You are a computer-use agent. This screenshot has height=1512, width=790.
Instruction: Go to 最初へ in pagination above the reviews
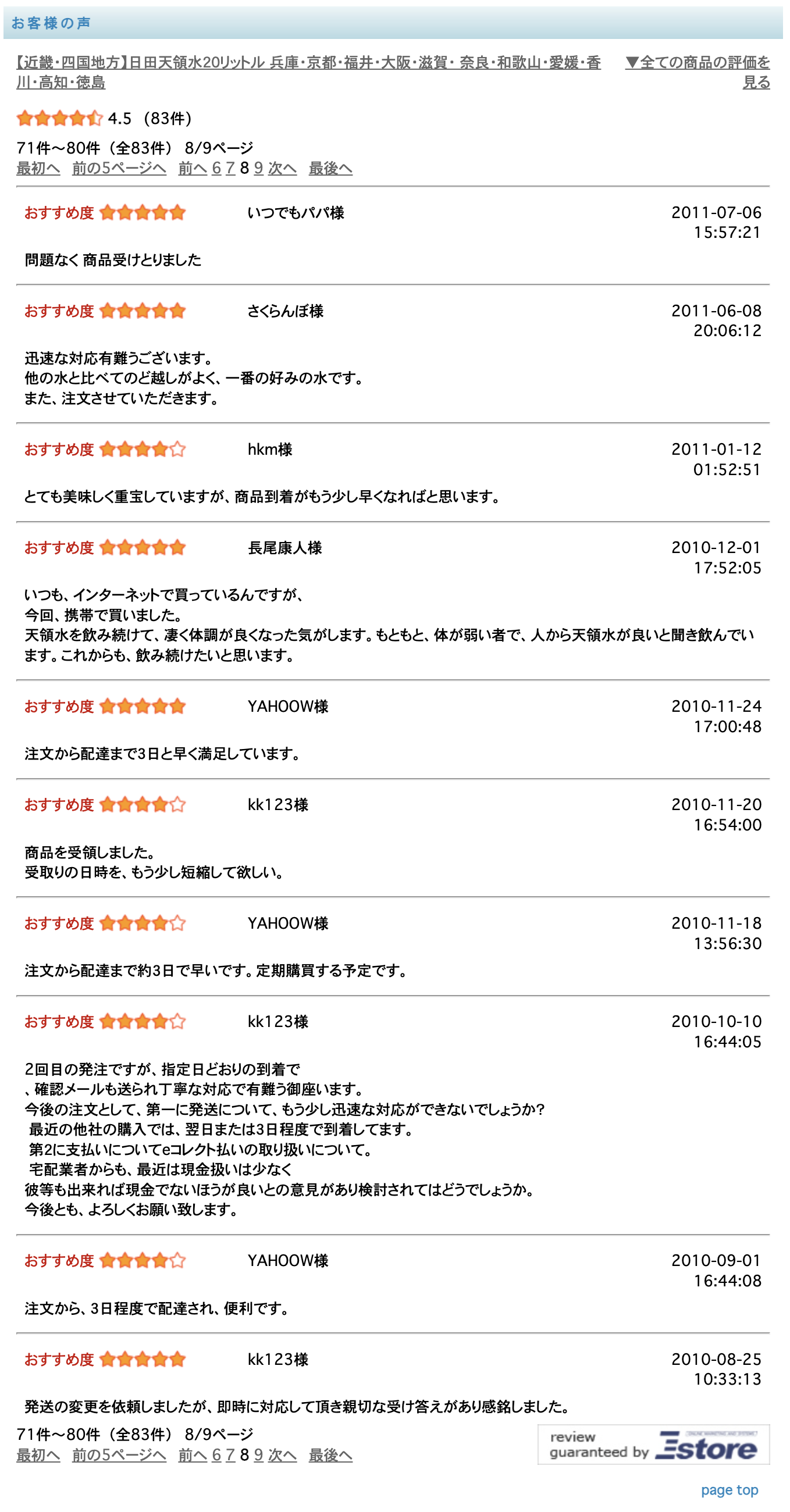tap(38, 169)
